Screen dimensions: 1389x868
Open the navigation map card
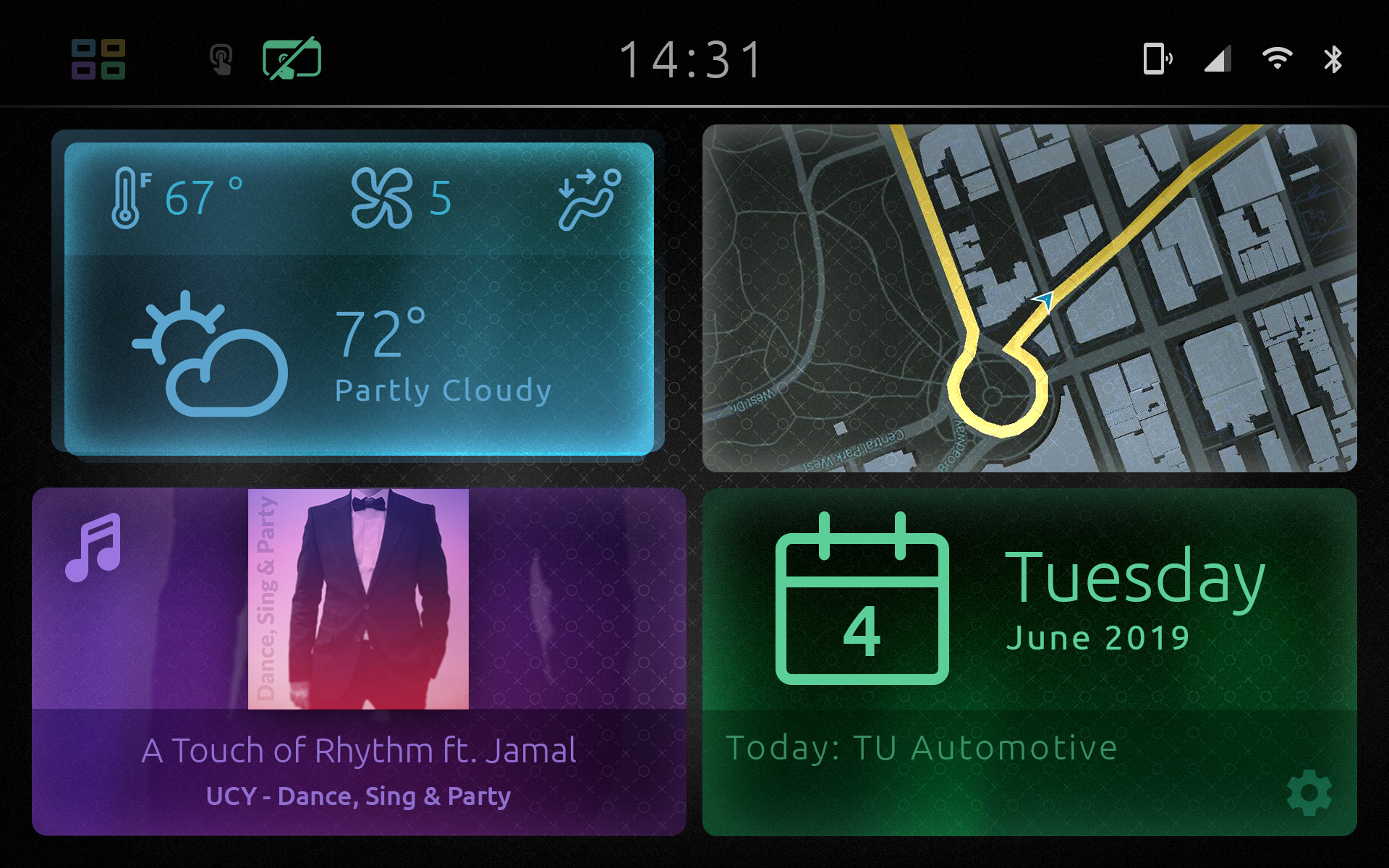pyautogui.click(x=1029, y=298)
